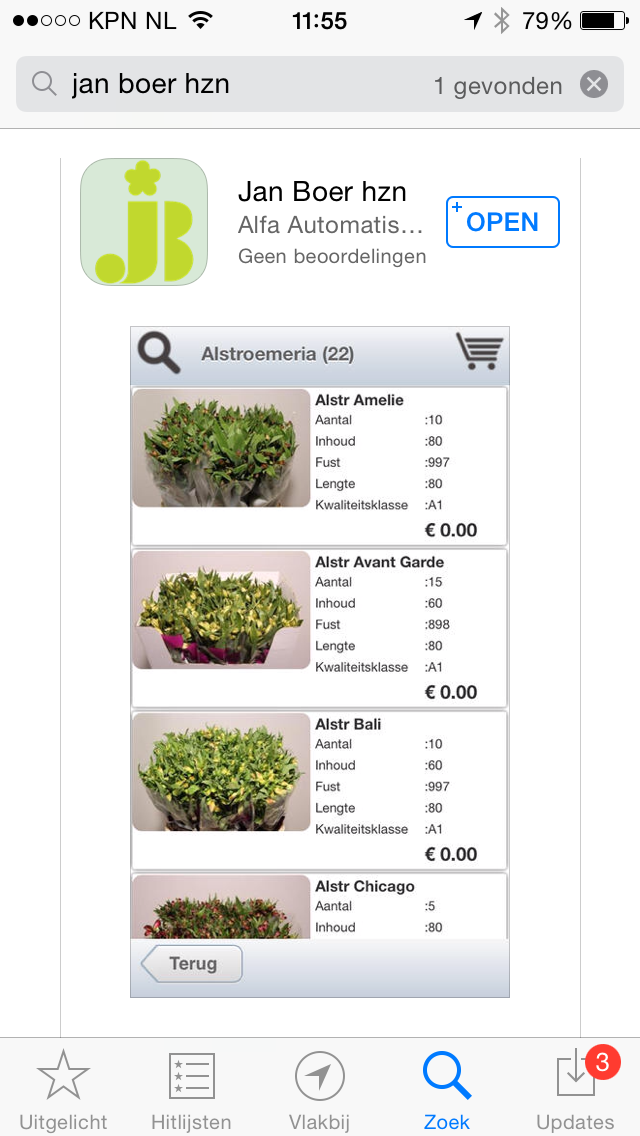This screenshot has width=640, height=1136.
Task: Switch to the Uitgelicht tab
Action: tap(63, 1090)
